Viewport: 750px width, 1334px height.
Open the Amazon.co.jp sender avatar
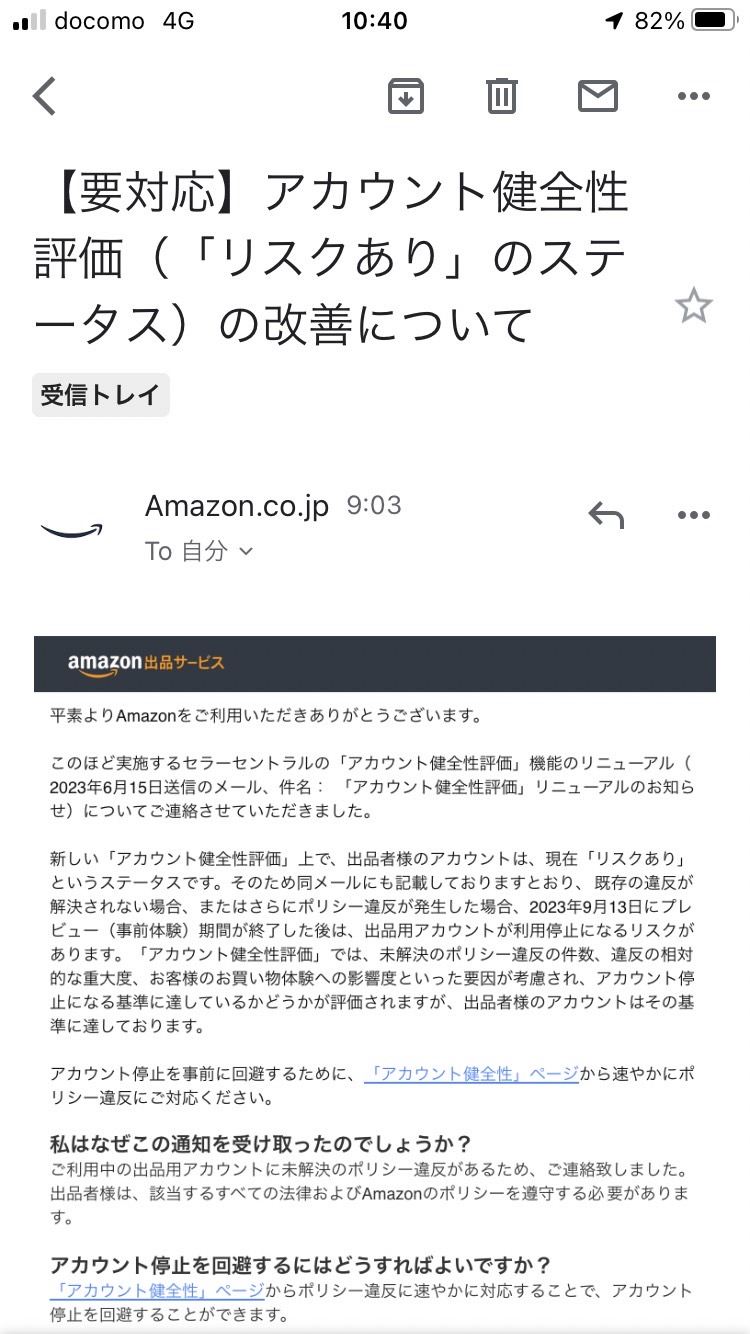[x=72, y=528]
